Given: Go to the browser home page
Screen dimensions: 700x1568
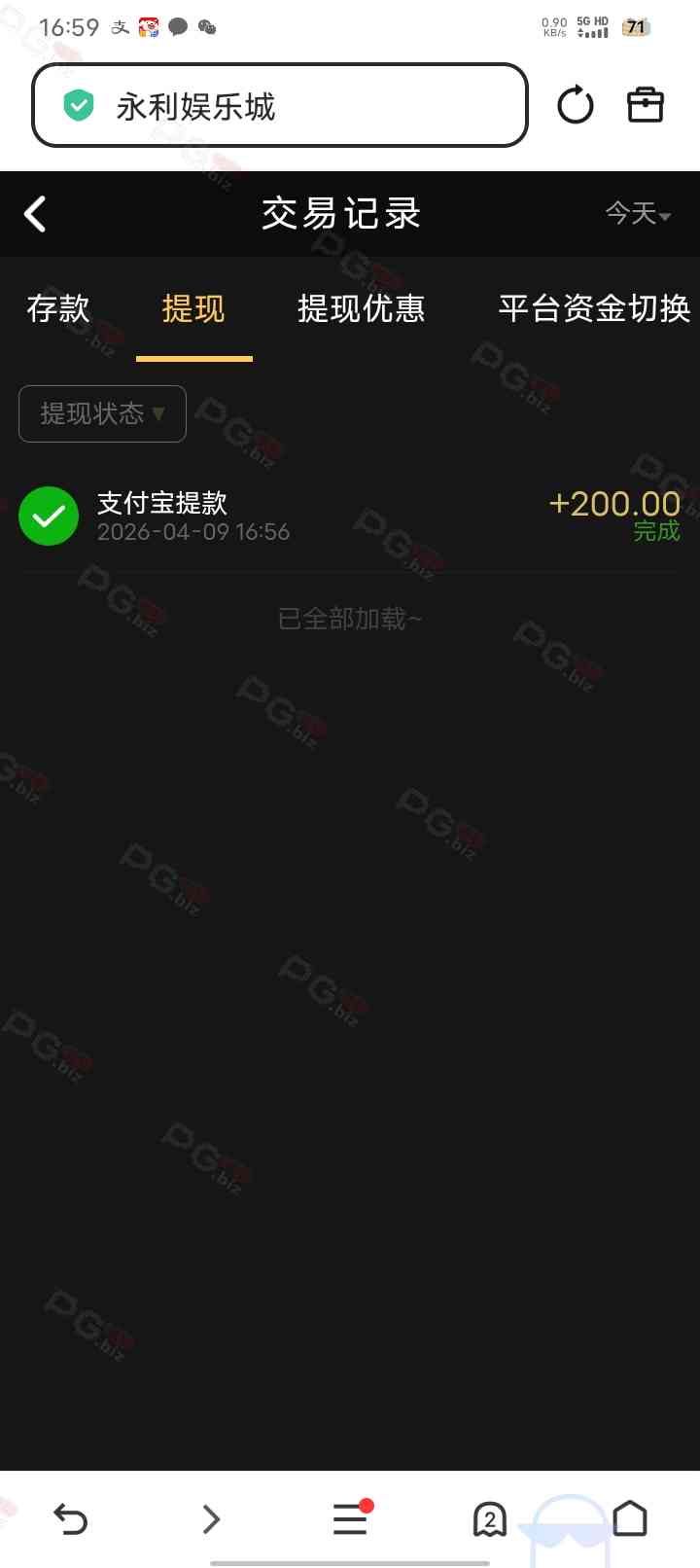Looking at the screenshot, I should pyautogui.click(x=630, y=1518).
